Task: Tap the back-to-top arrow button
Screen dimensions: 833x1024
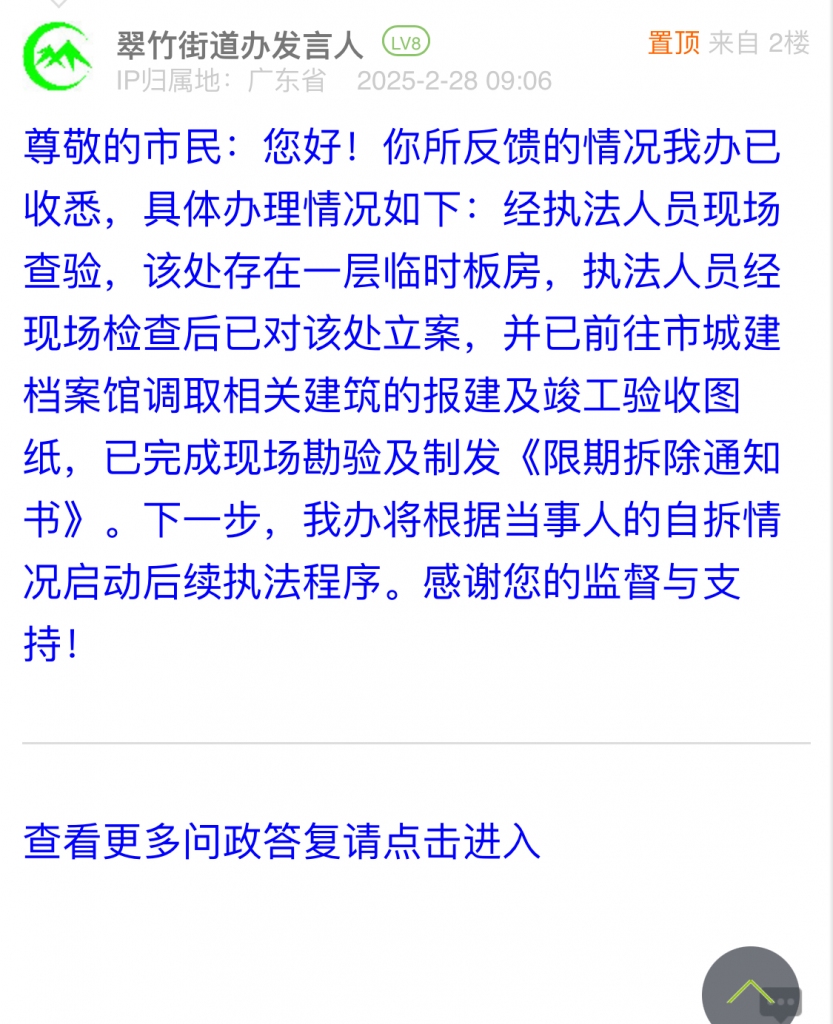Action: point(750,990)
